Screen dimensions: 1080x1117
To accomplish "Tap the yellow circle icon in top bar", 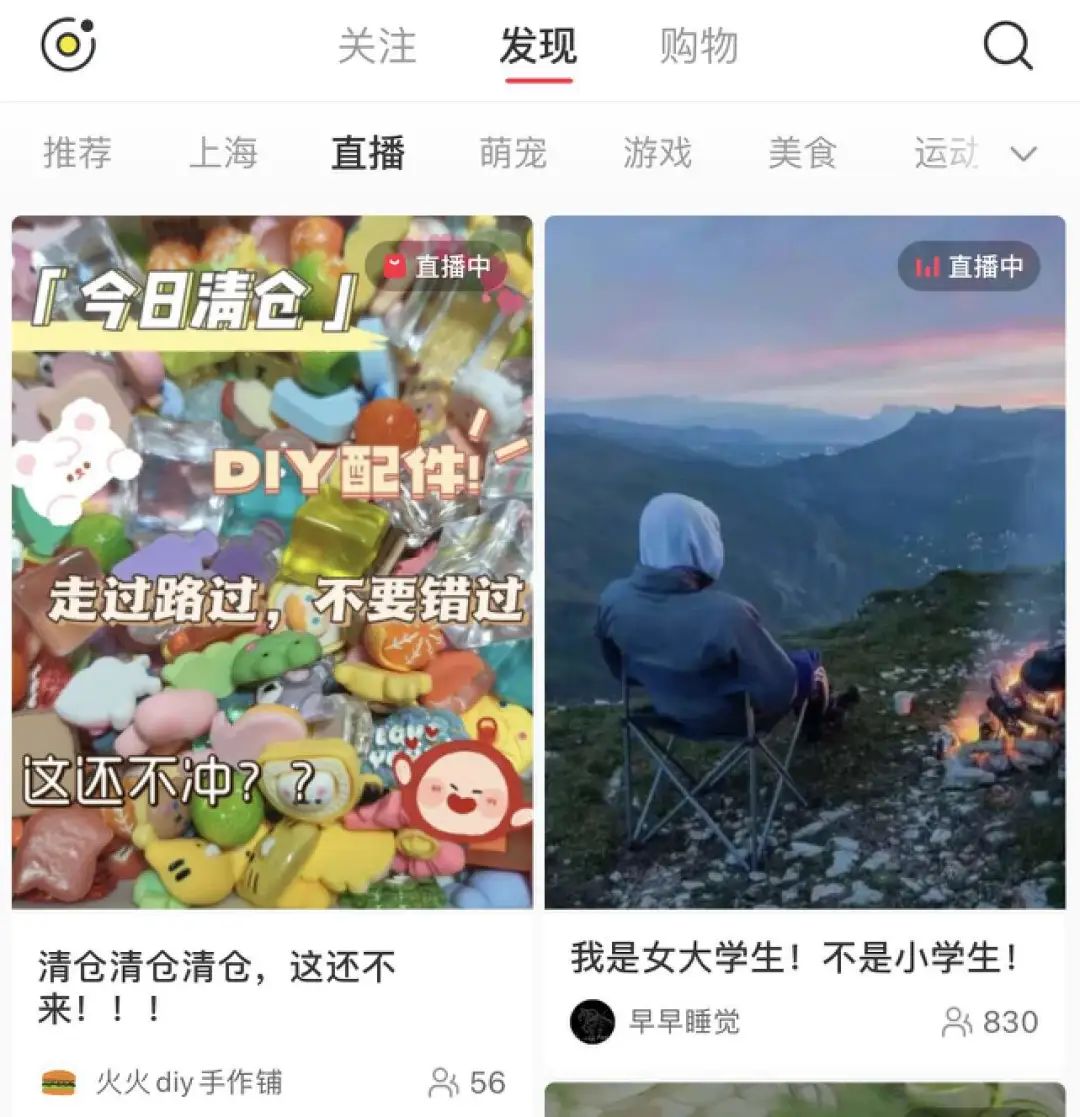I will point(68,46).
